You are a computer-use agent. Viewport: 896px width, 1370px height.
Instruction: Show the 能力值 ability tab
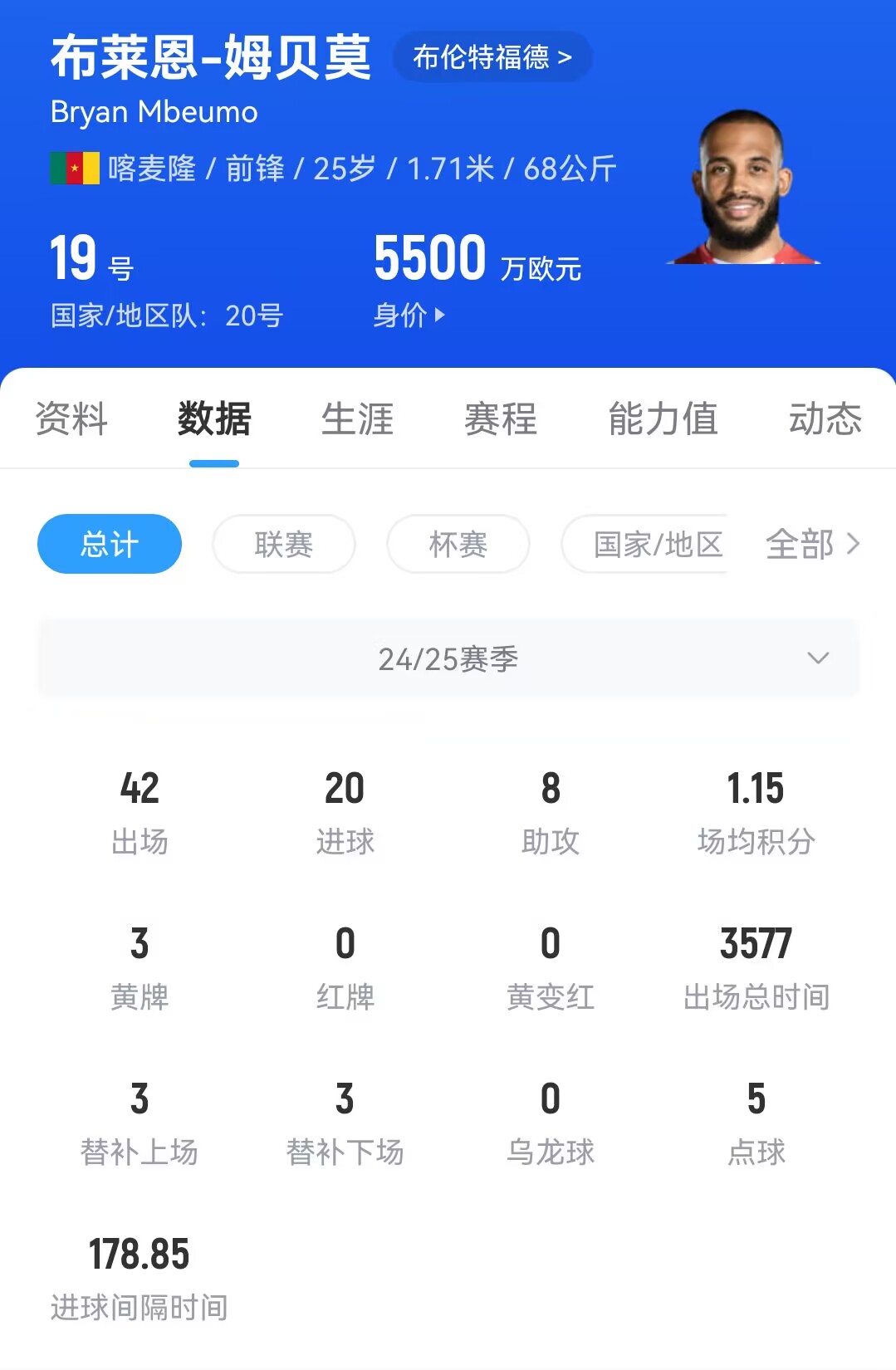click(663, 418)
